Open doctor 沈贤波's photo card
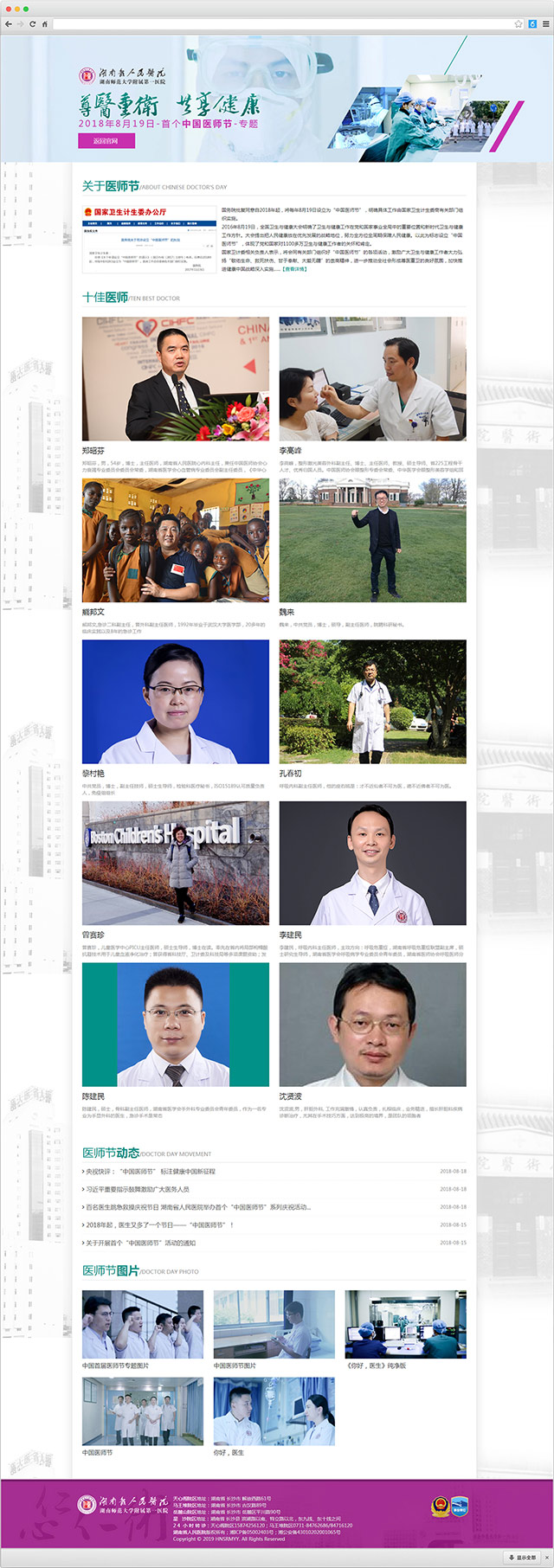 coord(372,1025)
